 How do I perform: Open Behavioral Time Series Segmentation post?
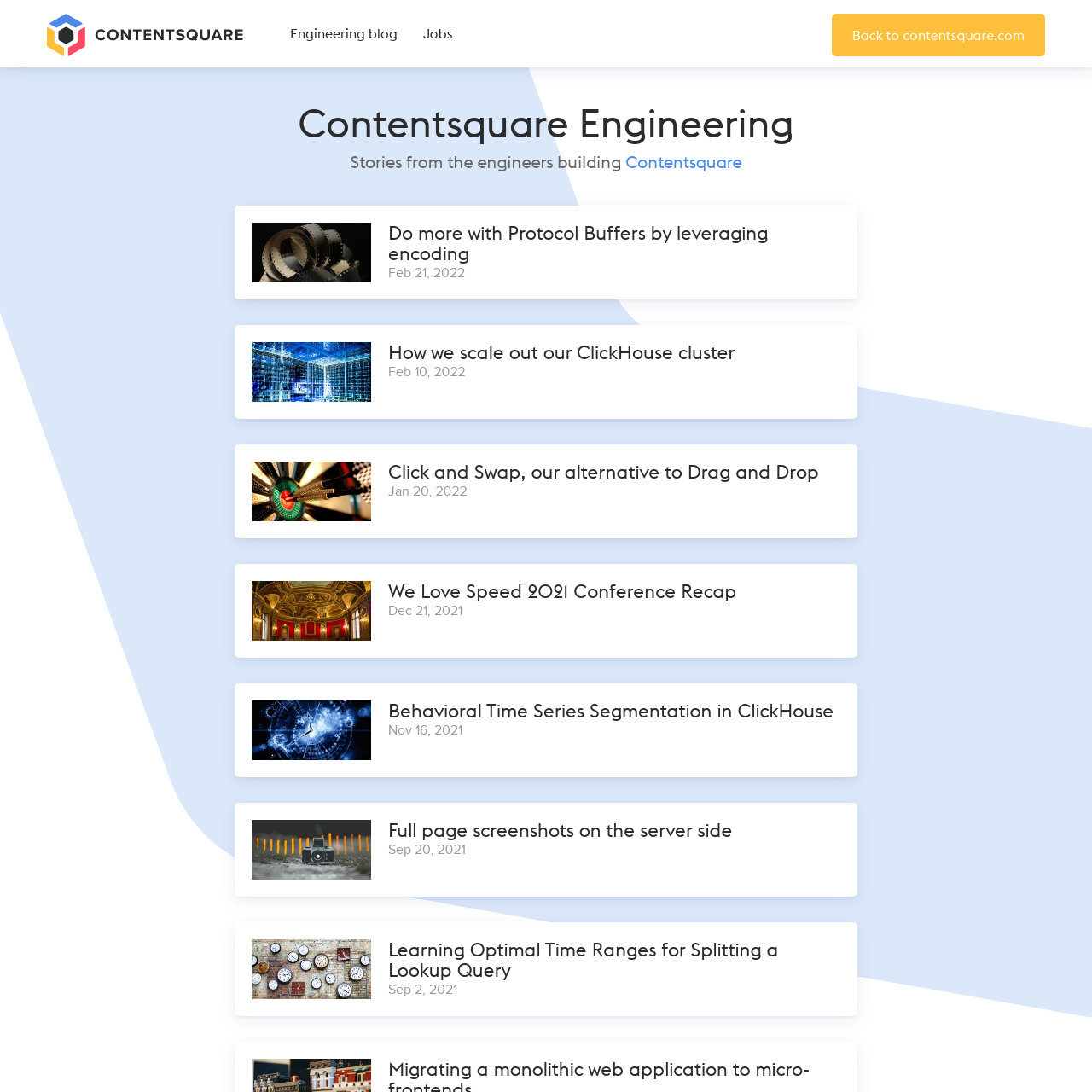coord(610,712)
